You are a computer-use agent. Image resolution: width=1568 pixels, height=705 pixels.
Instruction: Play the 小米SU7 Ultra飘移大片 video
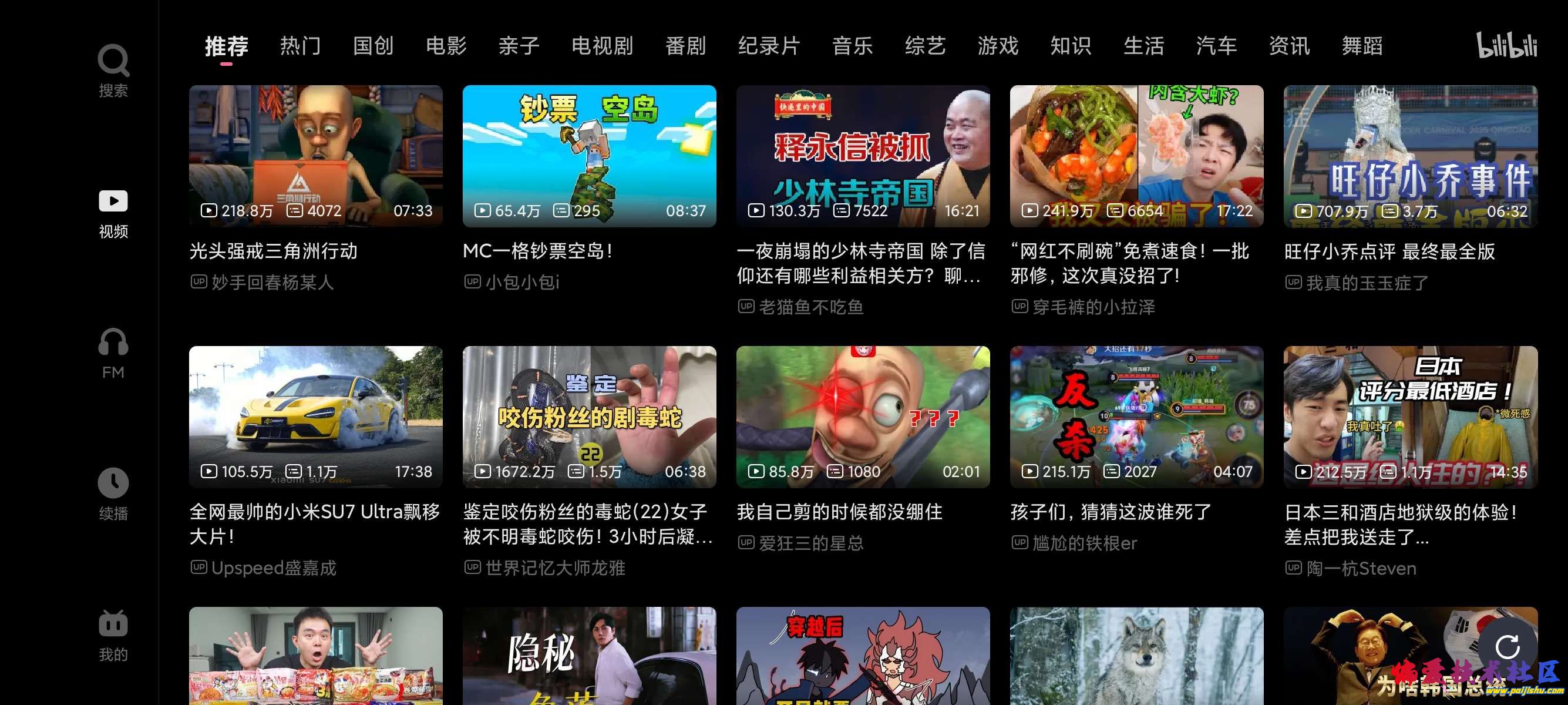coord(315,417)
